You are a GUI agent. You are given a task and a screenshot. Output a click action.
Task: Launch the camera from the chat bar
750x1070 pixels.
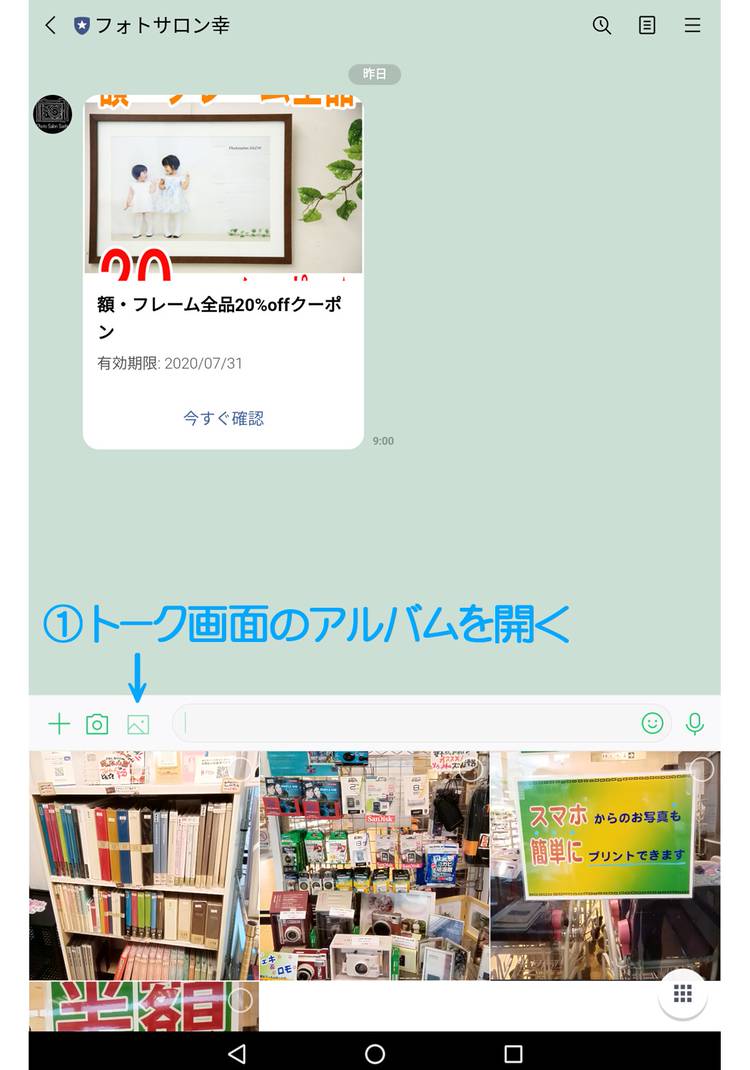click(97, 724)
